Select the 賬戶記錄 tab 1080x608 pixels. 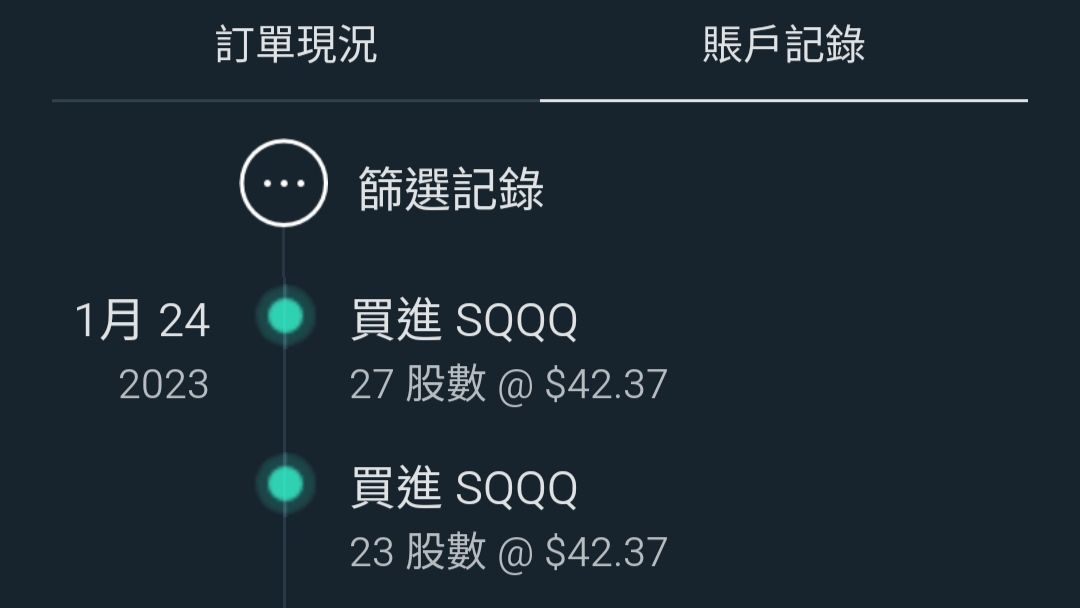(x=783, y=45)
